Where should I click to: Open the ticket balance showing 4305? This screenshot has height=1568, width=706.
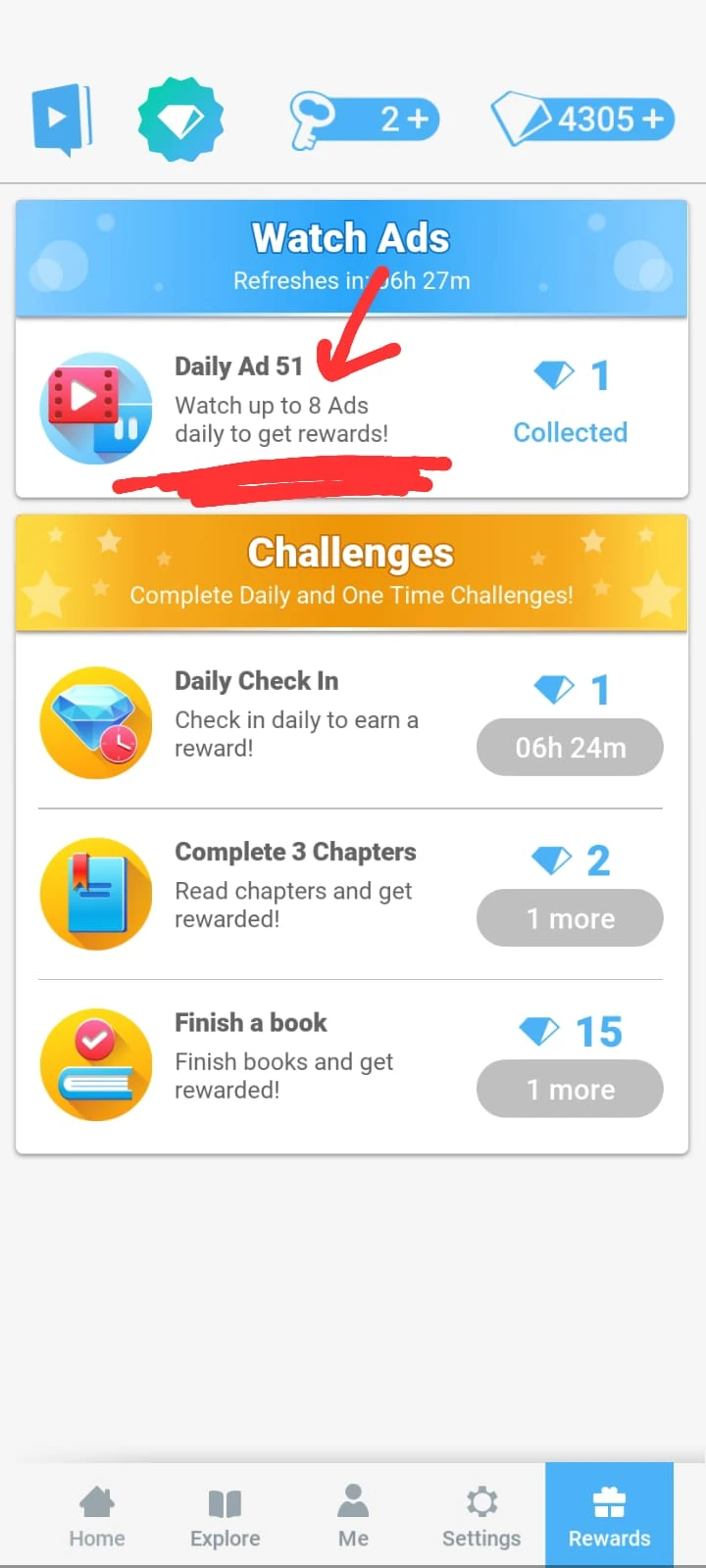pyautogui.click(x=583, y=119)
